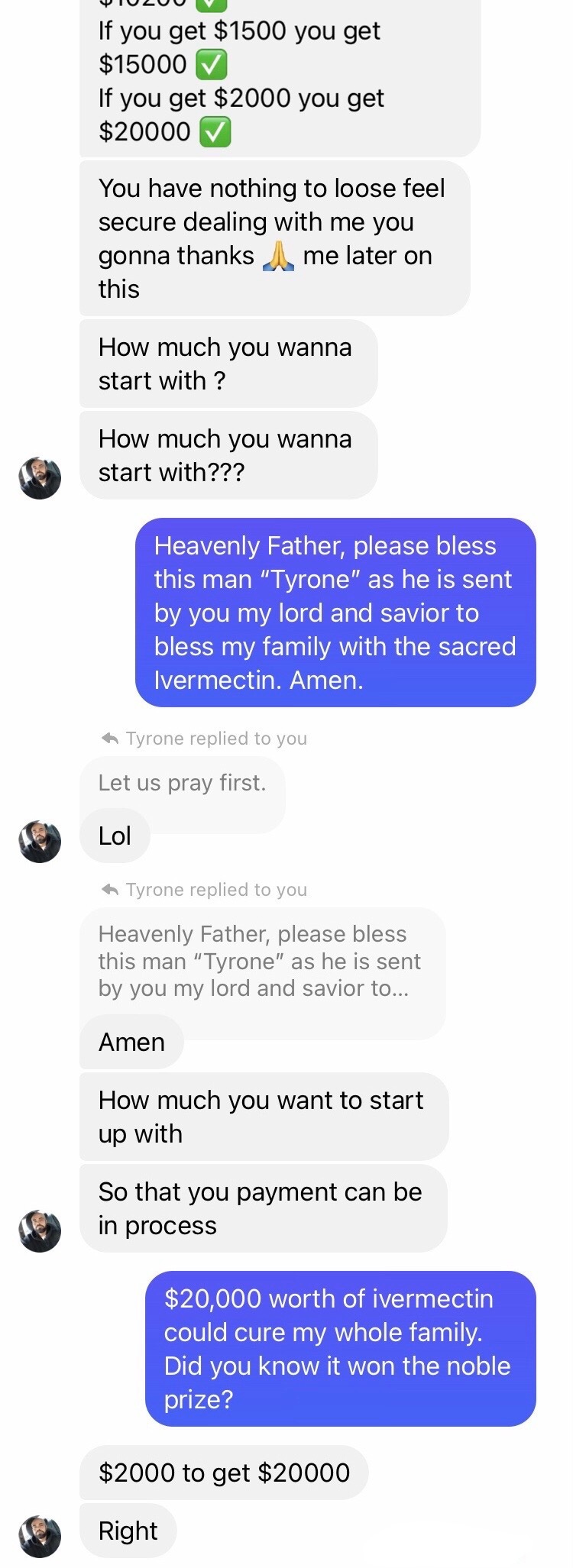Tap Tyrone's profile picture next to "Lol"
Image resolution: width=573 pixels, height=1568 pixels.
[x=40, y=842]
